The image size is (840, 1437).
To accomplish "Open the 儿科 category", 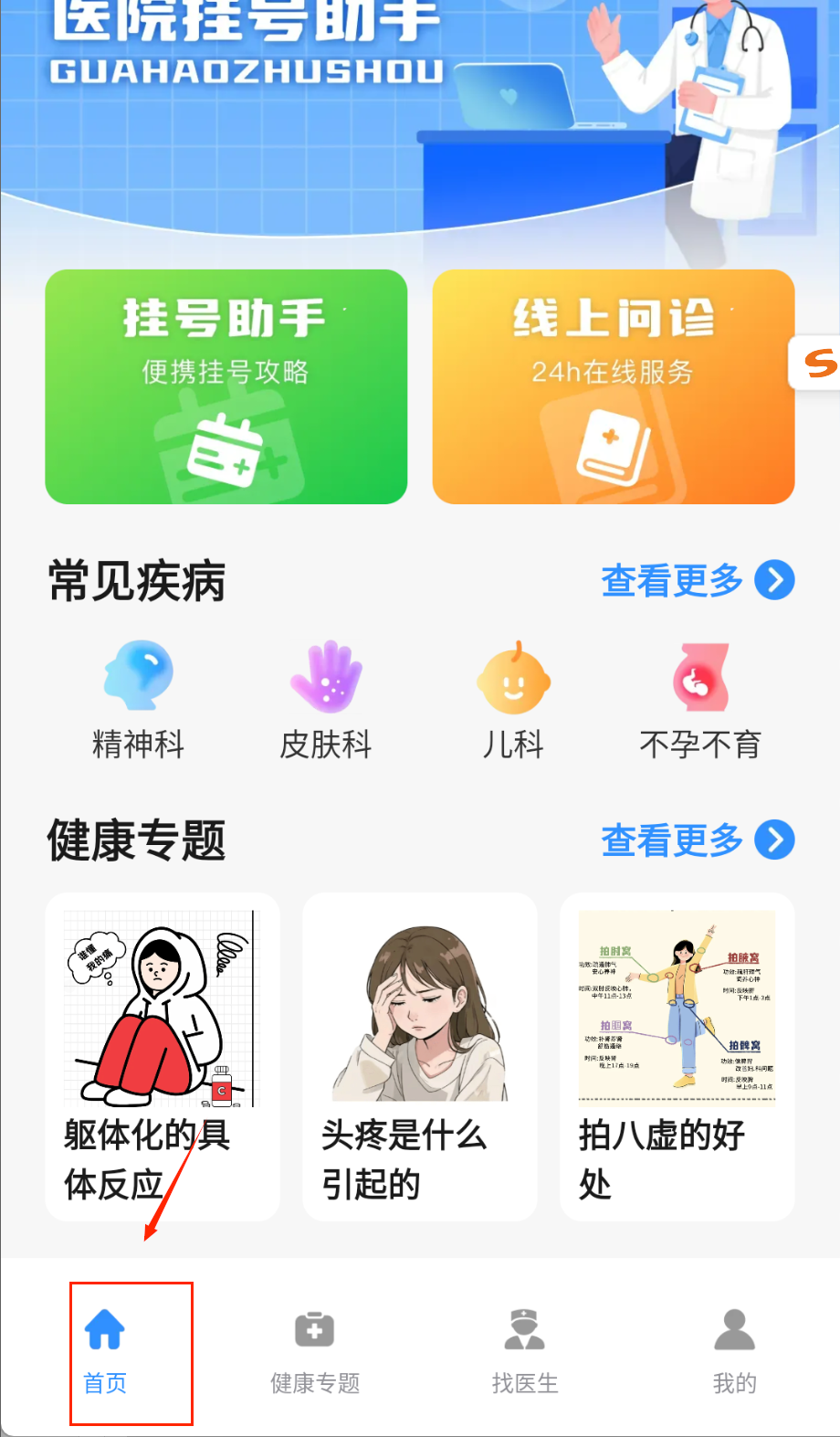I will pyautogui.click(x=513, y=701).
